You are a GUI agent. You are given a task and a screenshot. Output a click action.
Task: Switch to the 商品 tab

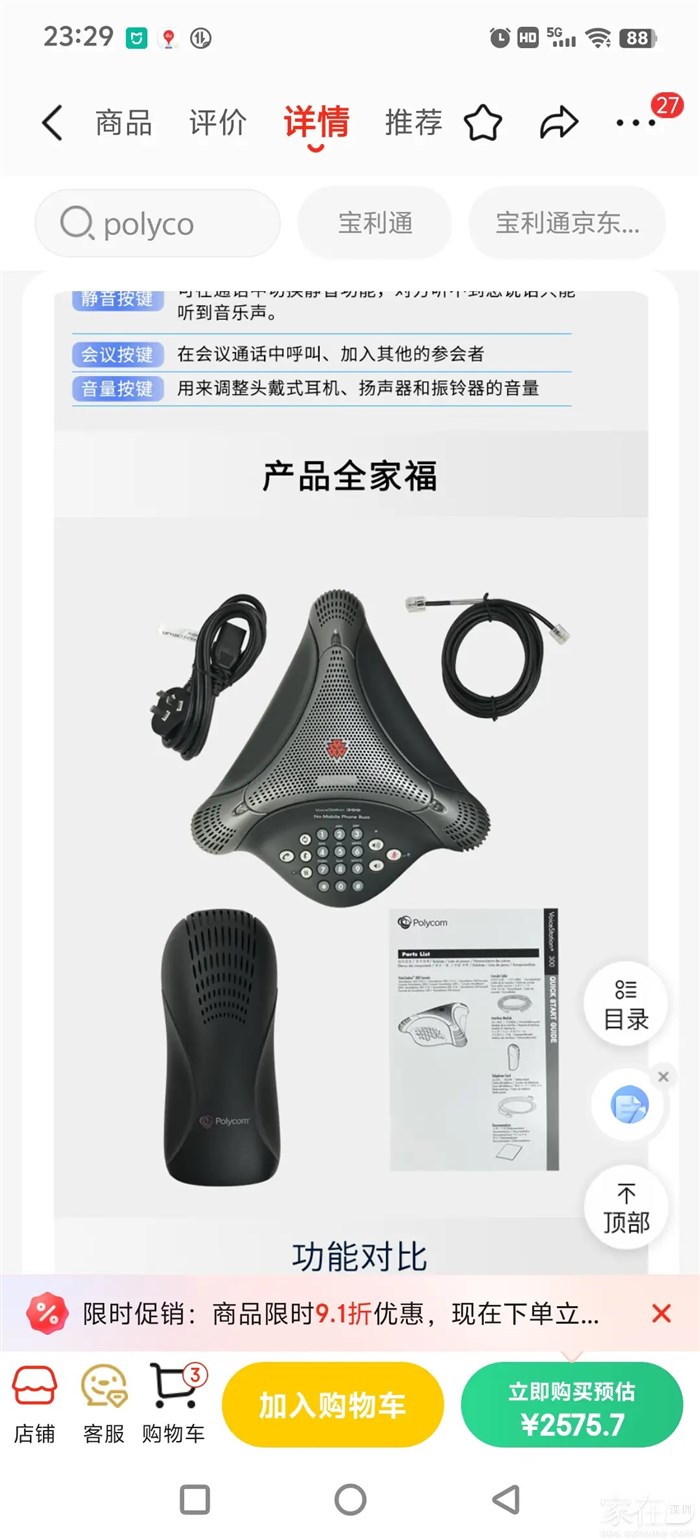coord(124,123)
